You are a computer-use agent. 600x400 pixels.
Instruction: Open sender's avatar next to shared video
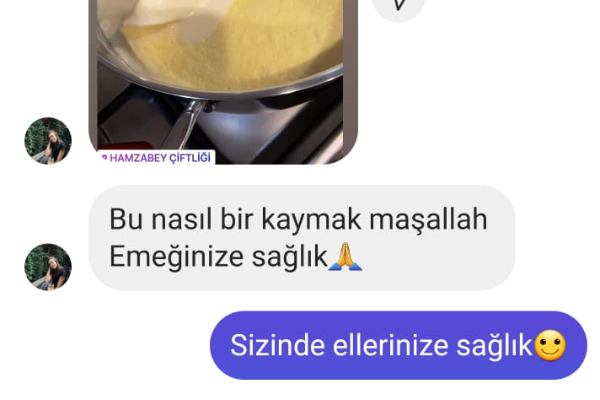pos(48,141)
